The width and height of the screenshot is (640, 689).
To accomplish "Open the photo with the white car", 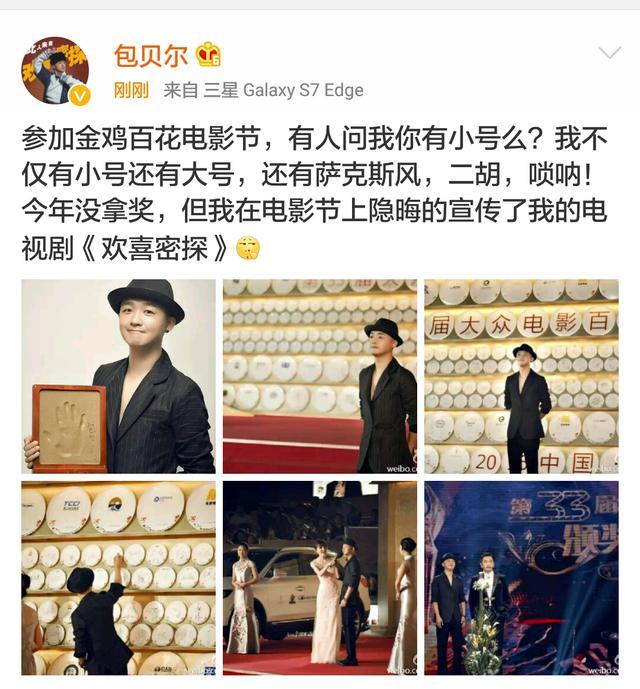I will [x=320, y=578].
